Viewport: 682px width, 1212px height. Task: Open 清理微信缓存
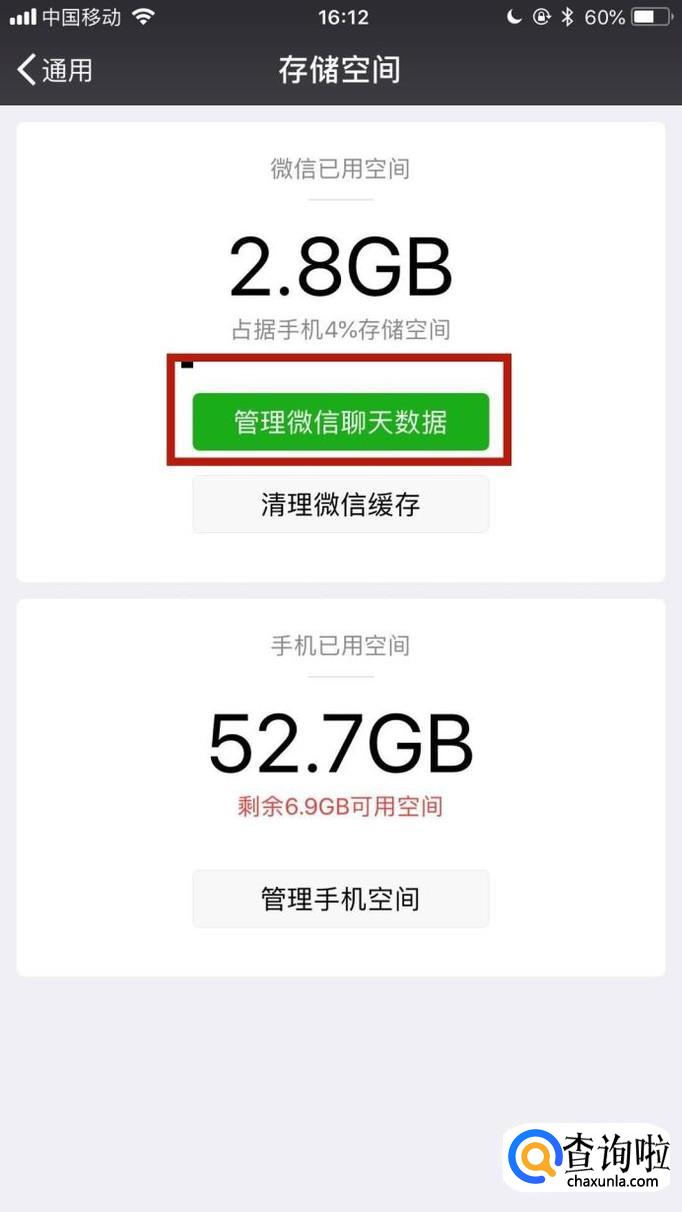click(x=340, y=504)
